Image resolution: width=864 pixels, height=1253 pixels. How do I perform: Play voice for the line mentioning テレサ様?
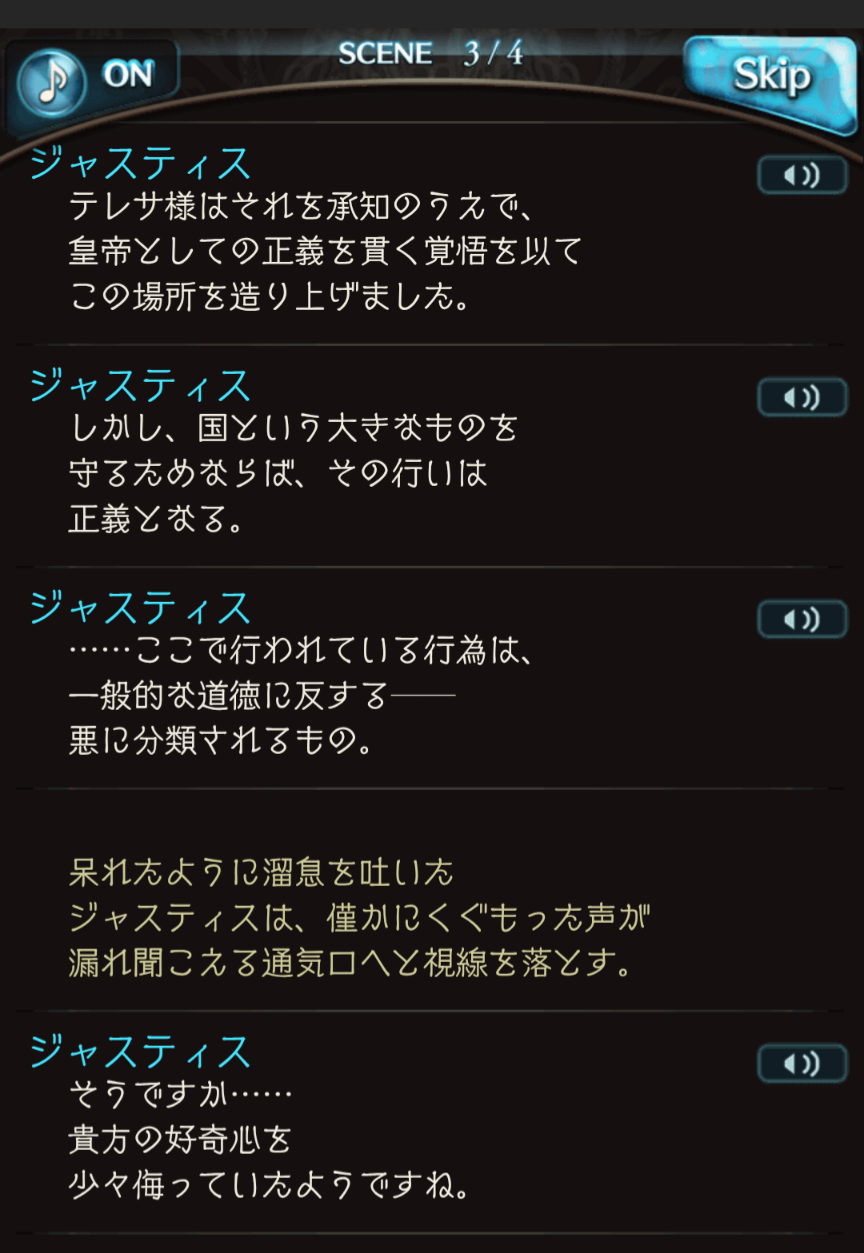[801, 176]
